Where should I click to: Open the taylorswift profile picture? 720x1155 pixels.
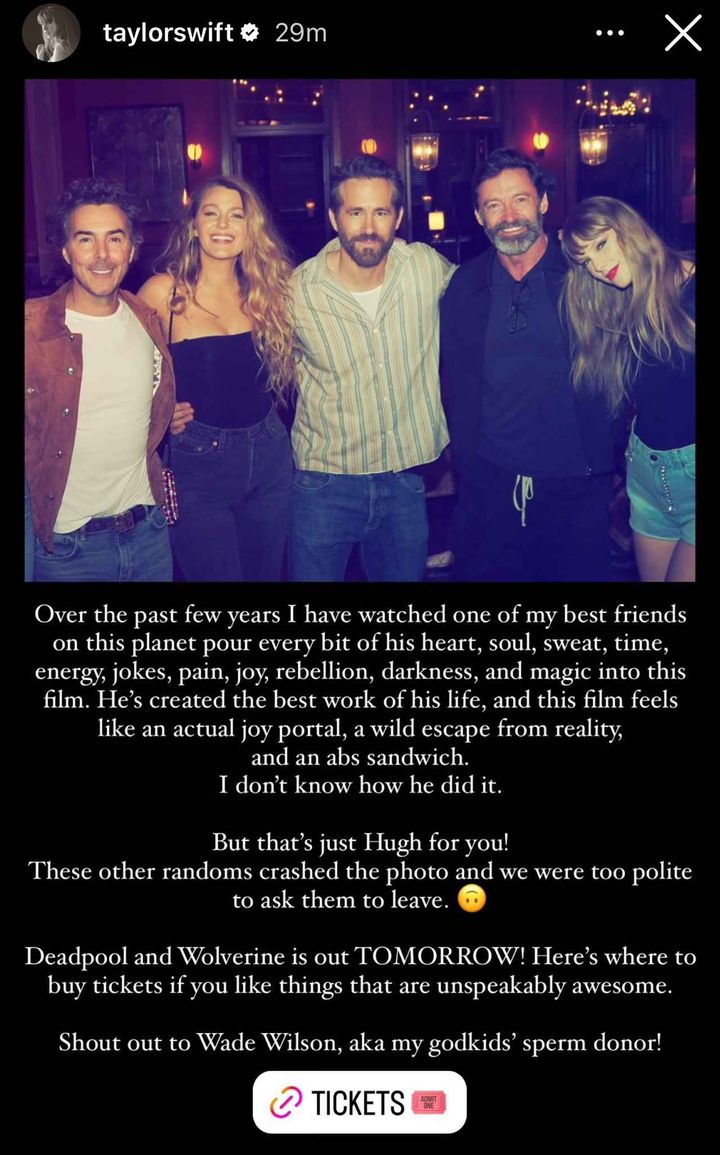[50, 33]
